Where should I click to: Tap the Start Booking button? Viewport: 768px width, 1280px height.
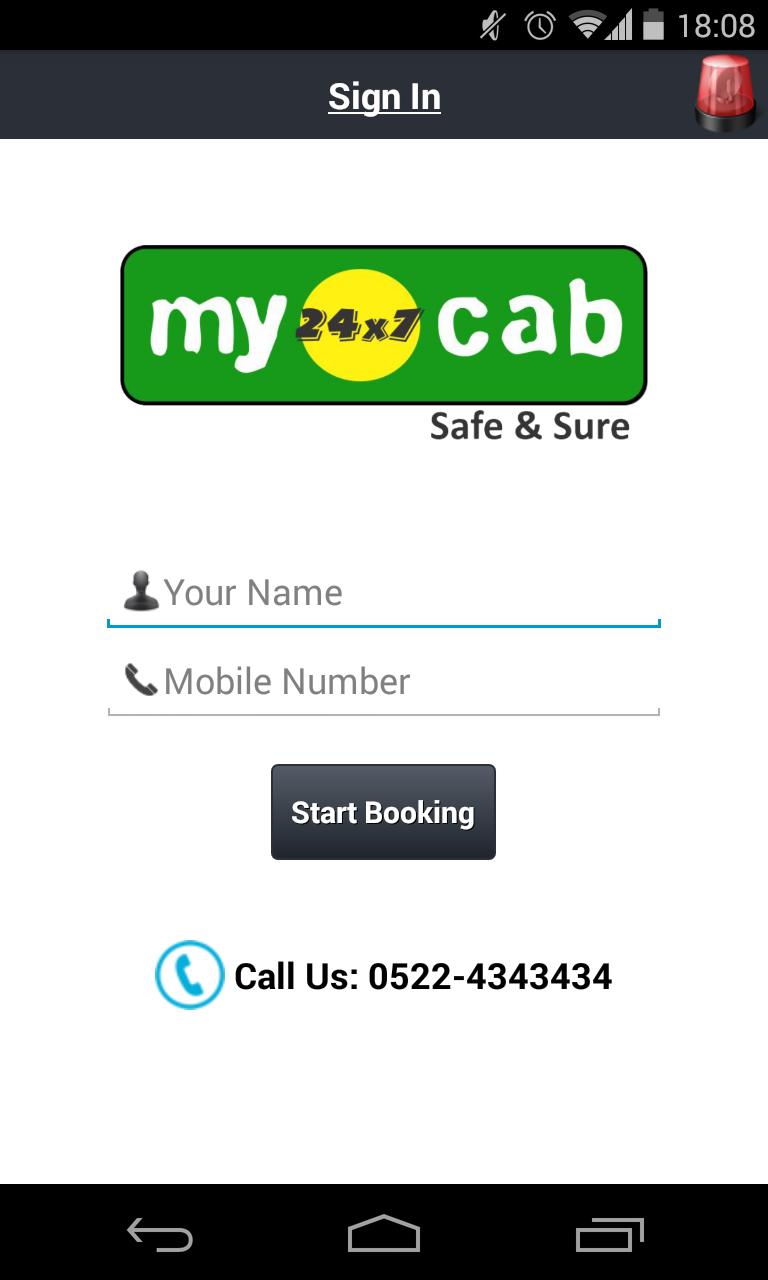[383, 812]
